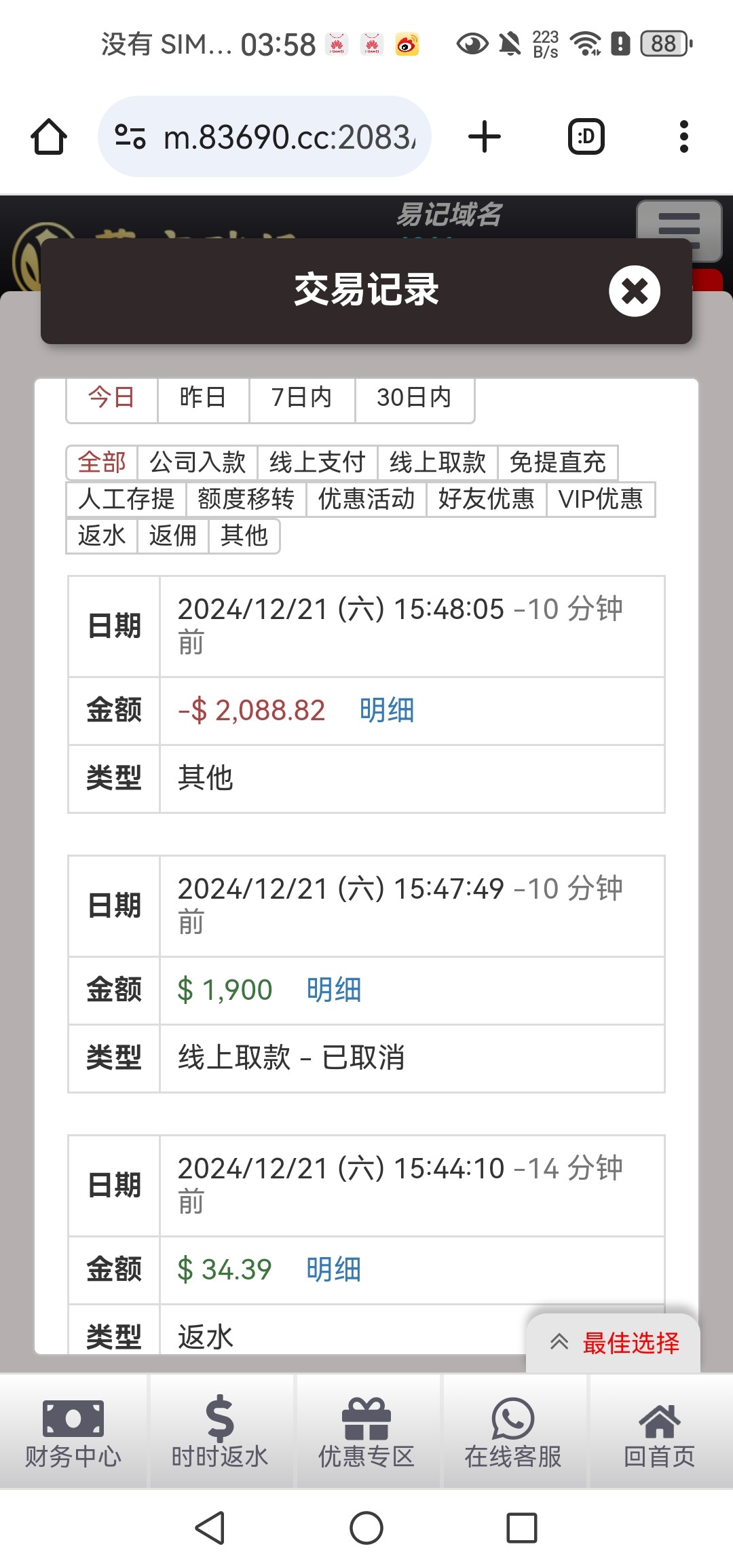Filter records by 线上取款
The image size is (733, 1568).
pos(437,462)
